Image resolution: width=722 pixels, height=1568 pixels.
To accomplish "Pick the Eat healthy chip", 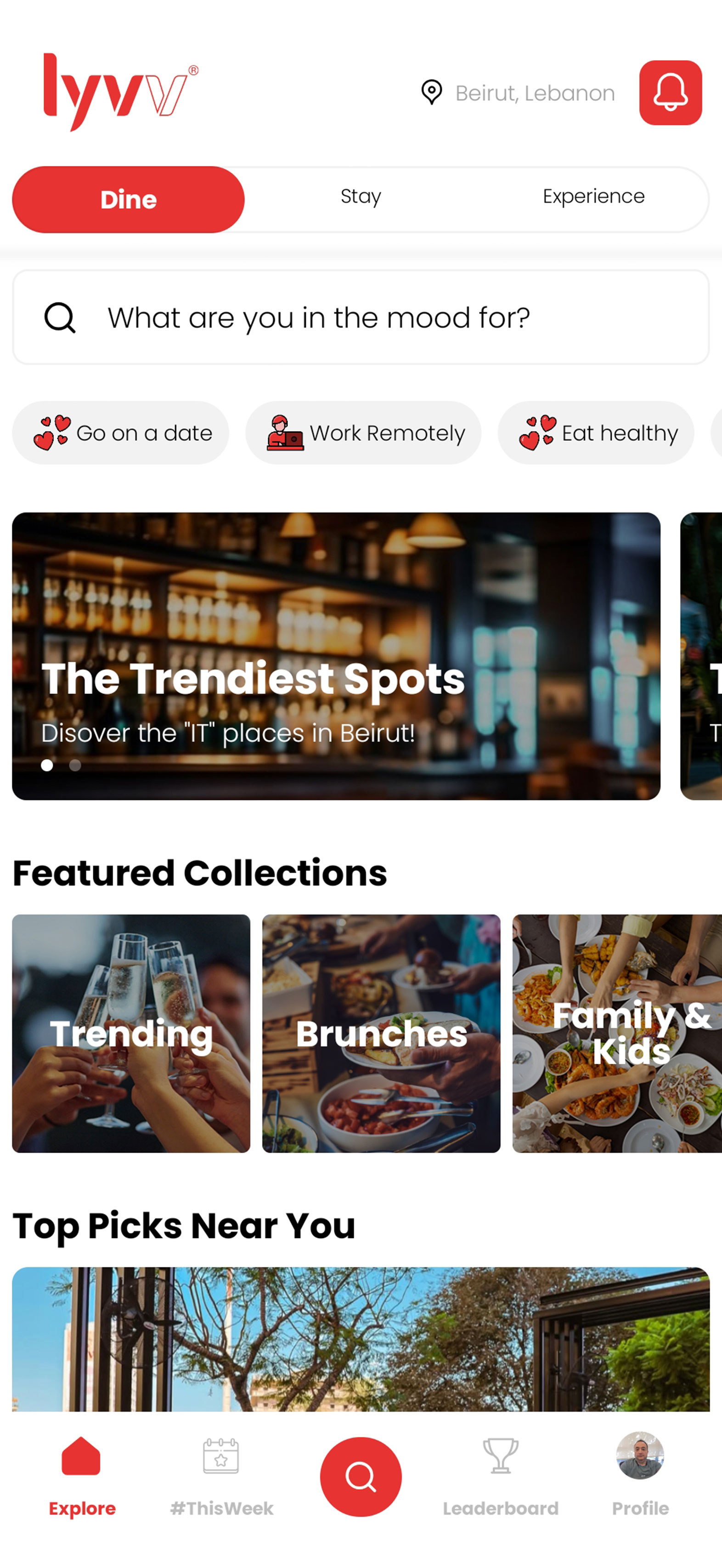I will pos(596,433).
